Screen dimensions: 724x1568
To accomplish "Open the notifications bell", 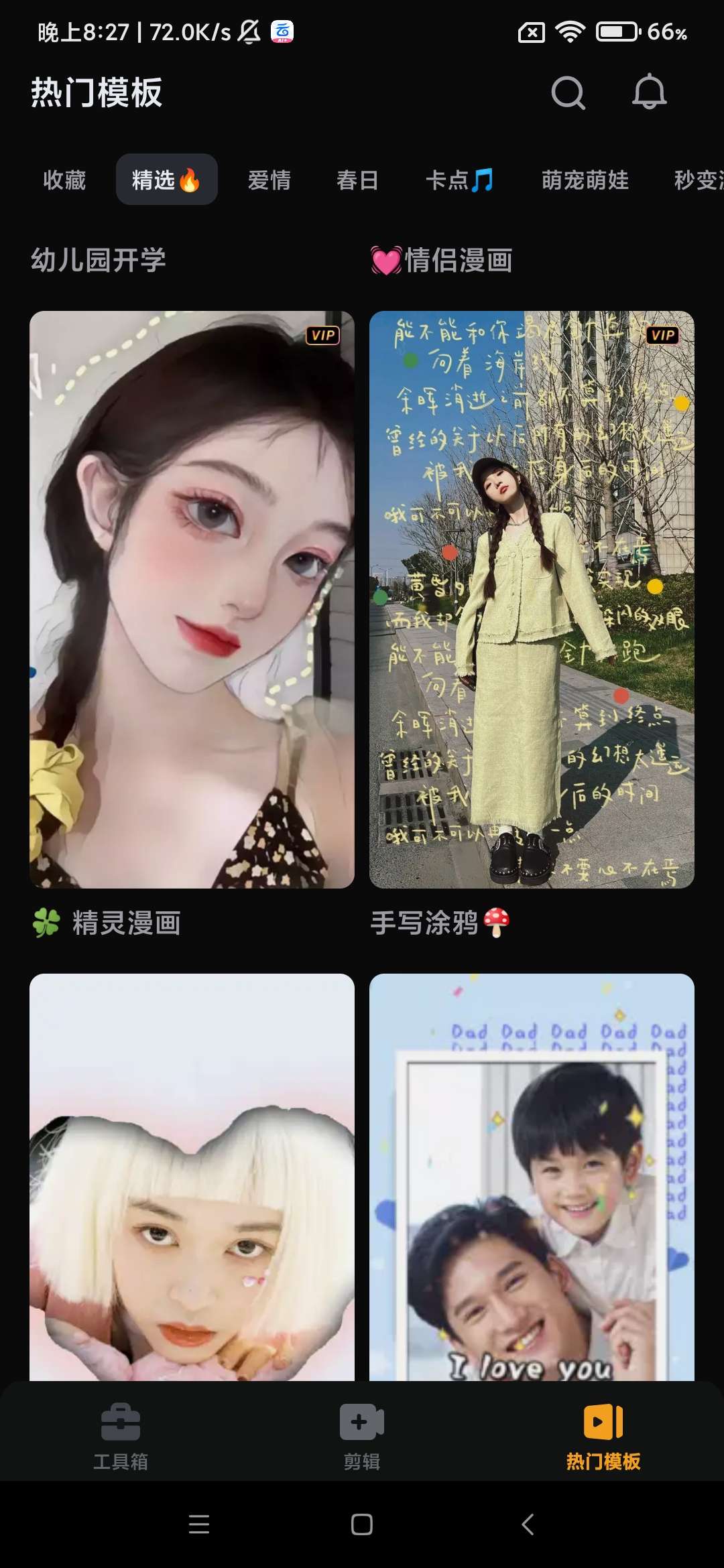I will point(649,92).
